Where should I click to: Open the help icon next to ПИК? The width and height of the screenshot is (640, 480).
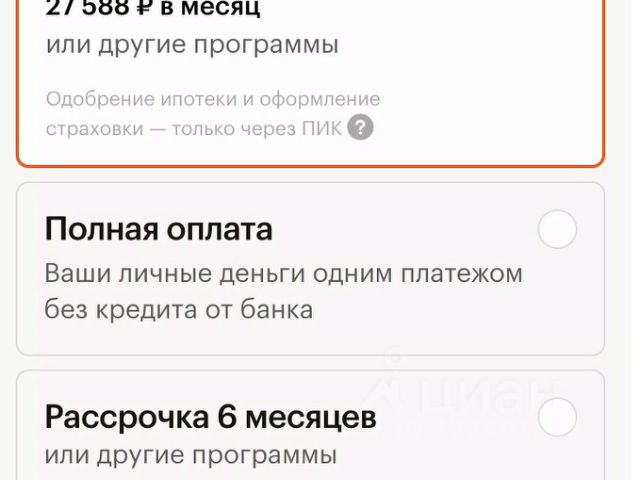tap(361, 128)
